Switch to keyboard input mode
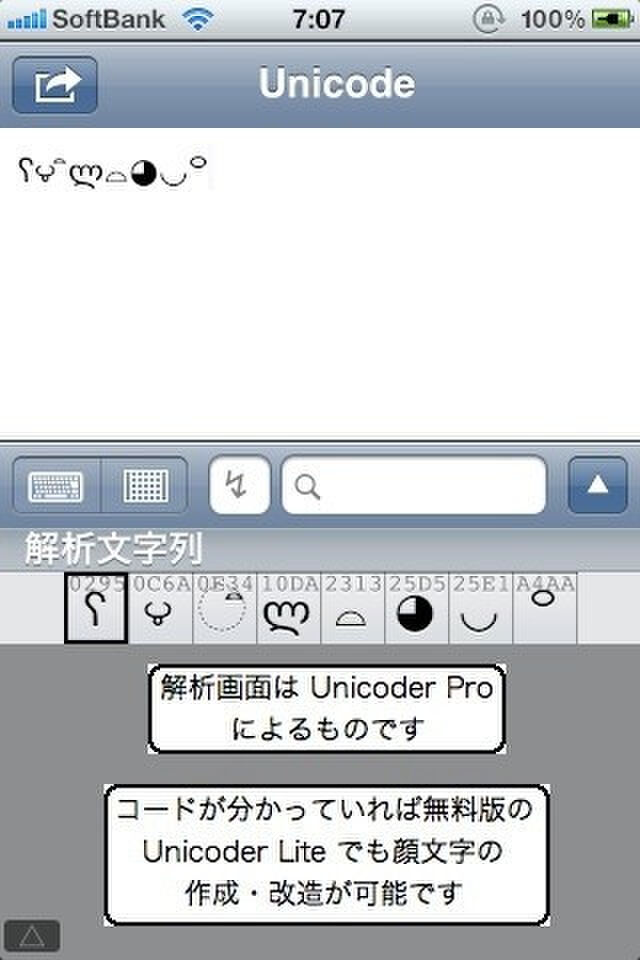640x960 pixels. (x=57, y=486)
